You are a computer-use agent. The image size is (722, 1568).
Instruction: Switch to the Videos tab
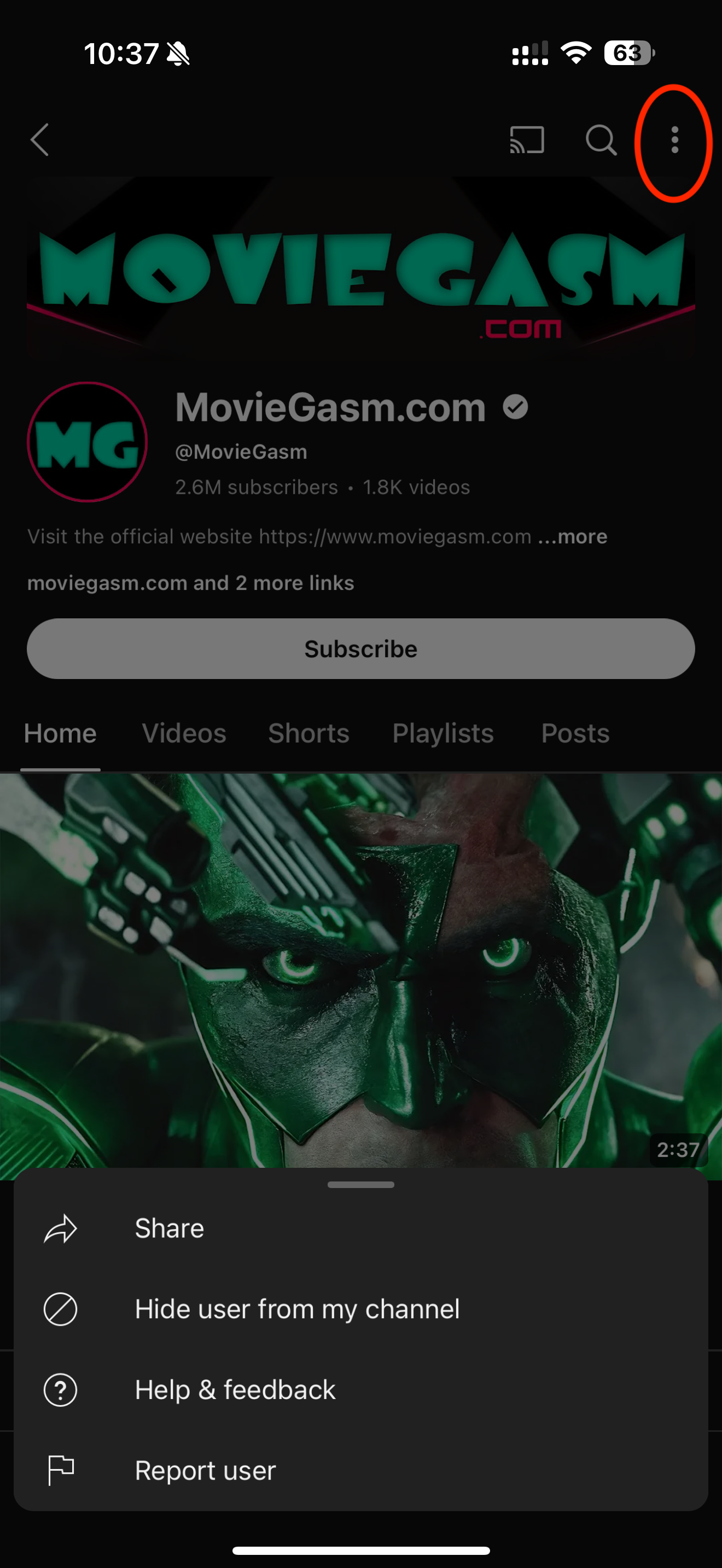184,734
